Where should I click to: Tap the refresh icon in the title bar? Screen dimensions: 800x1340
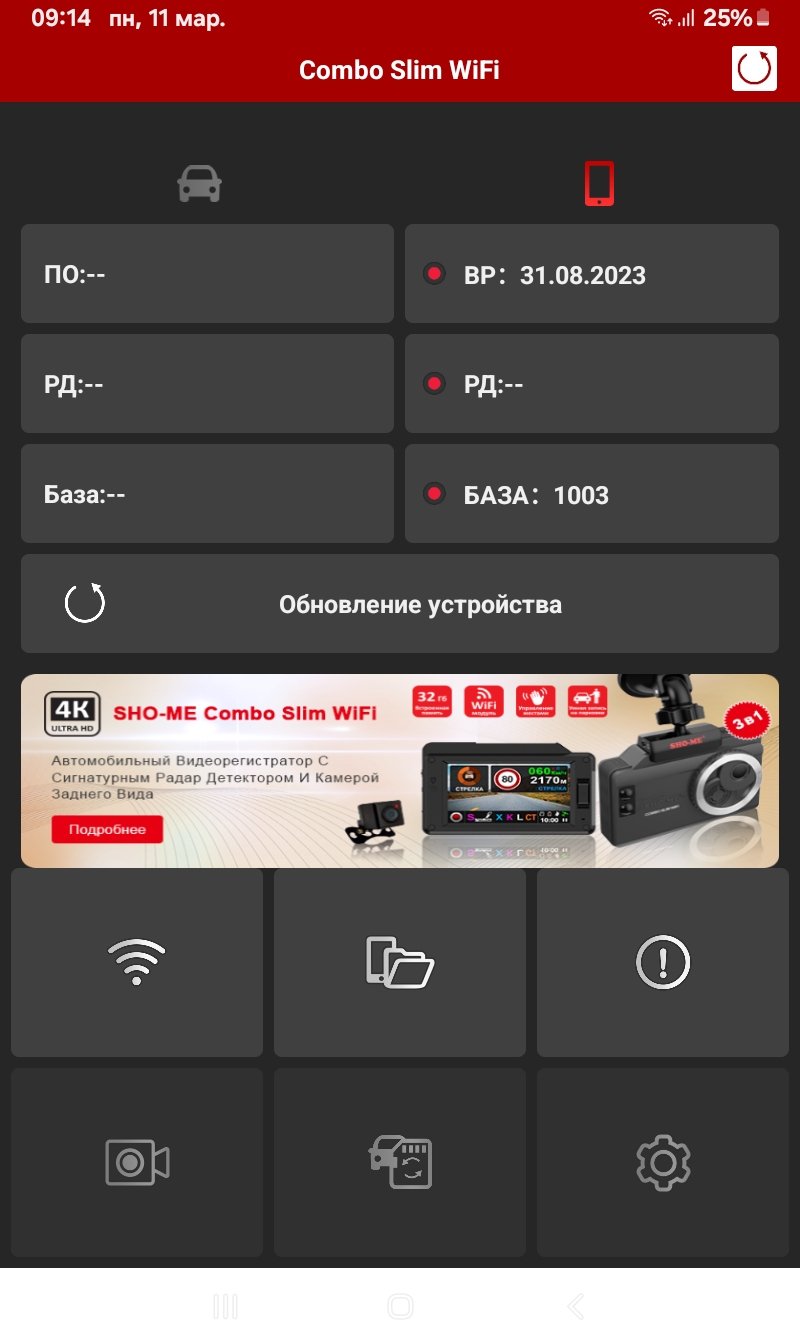point(754,69)
